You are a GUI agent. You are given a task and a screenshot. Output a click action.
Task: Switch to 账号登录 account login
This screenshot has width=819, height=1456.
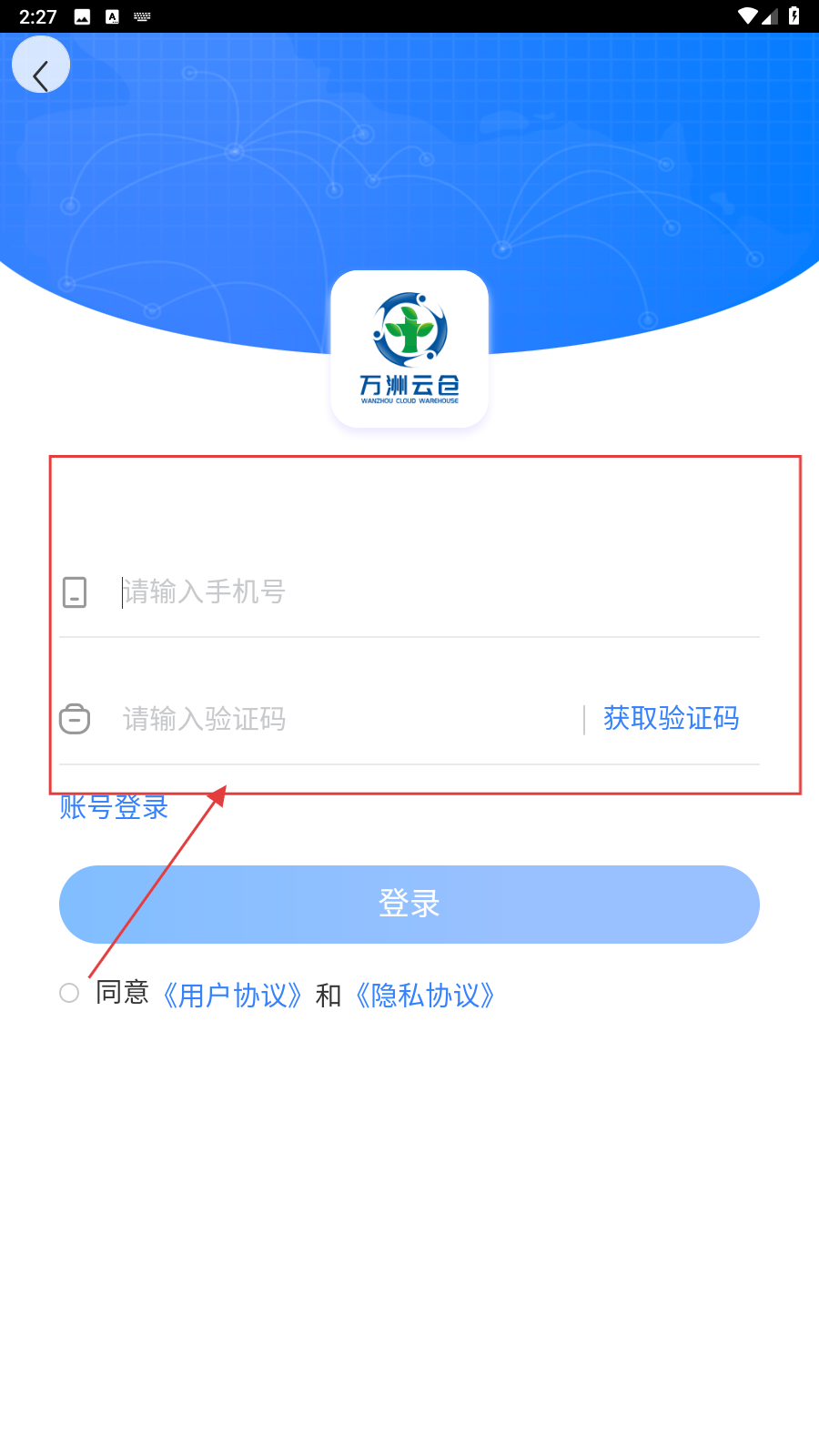114,808
